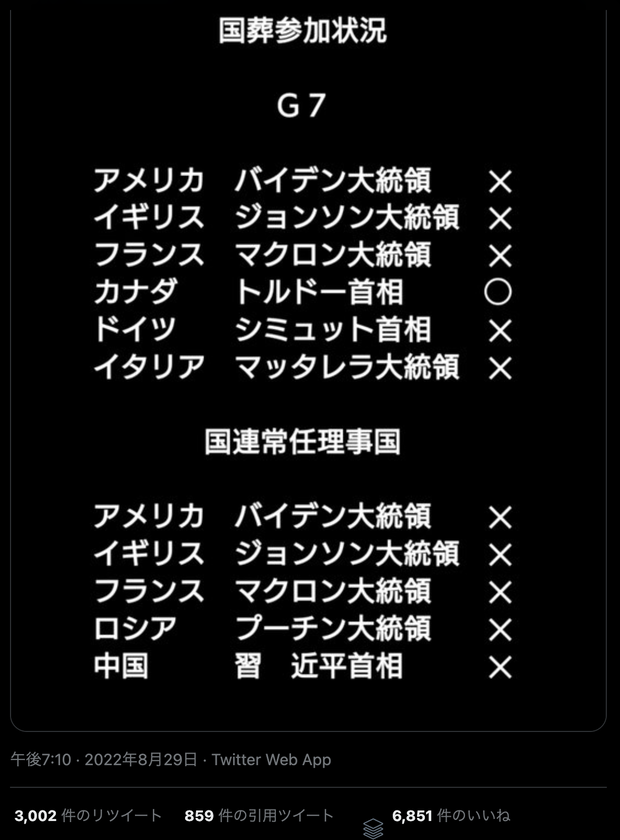This screenshot has width=620, height=840.
Task: View the 859 quote tweets
Action: tap(260, 815)
